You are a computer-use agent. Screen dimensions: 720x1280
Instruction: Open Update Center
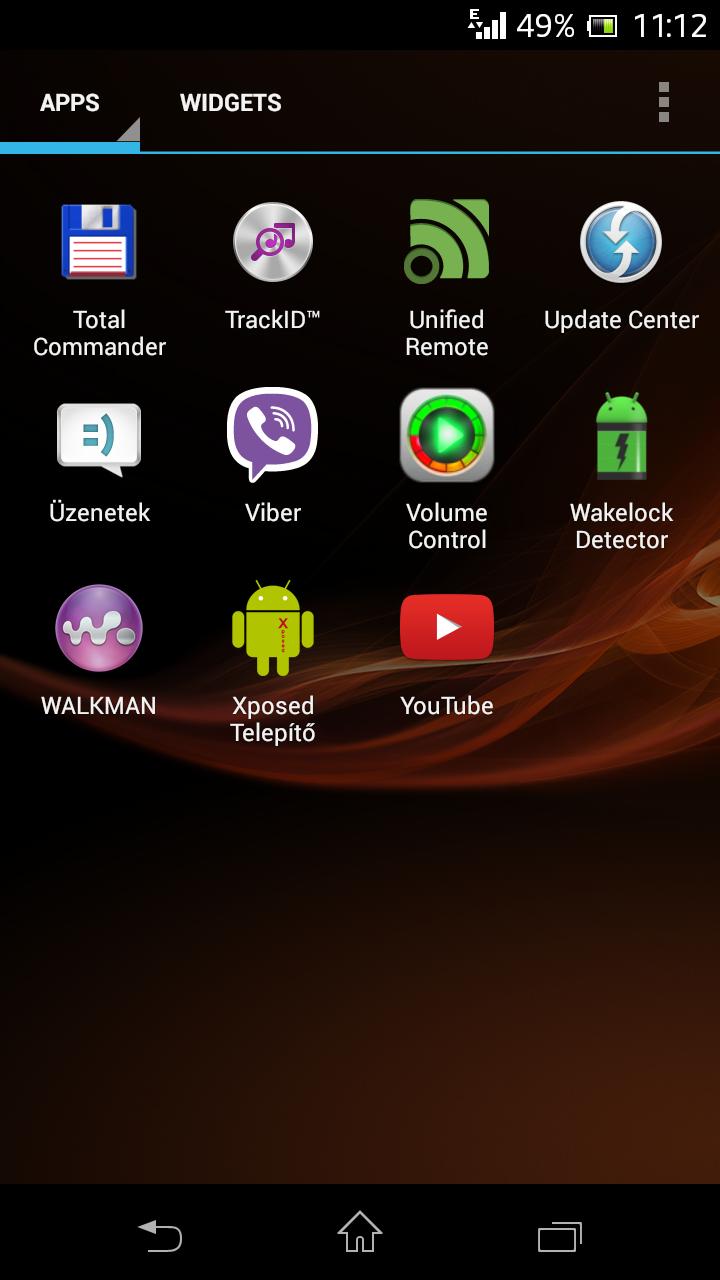621,243
